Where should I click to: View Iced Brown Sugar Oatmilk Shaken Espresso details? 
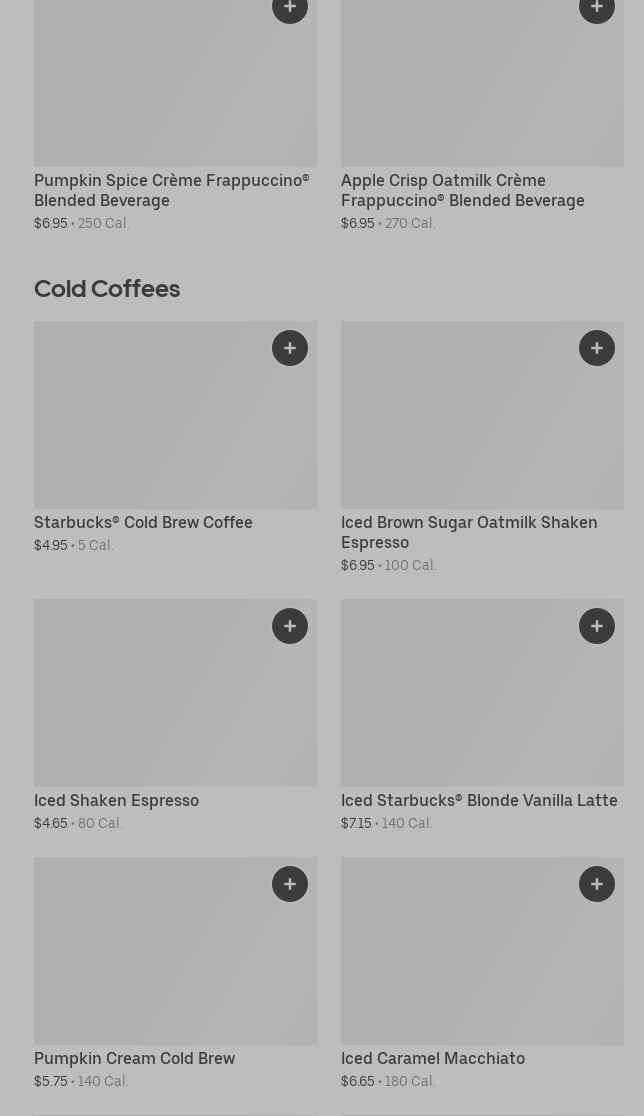click(x=482, y=448)
